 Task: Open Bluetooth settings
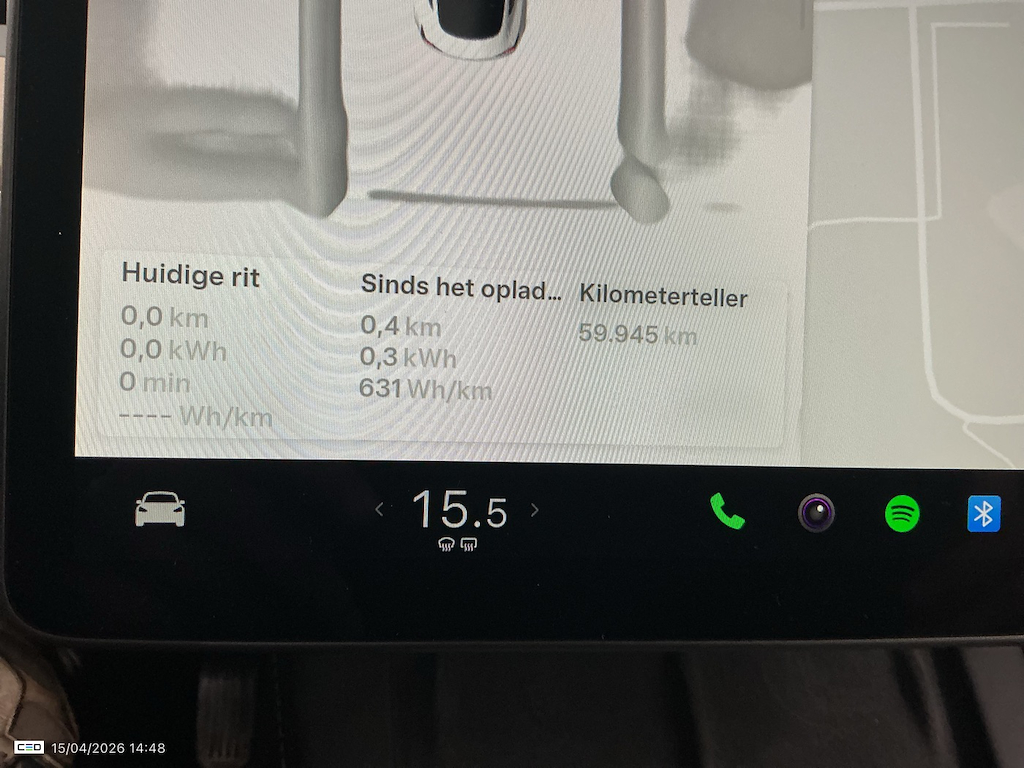click(983, 514)
